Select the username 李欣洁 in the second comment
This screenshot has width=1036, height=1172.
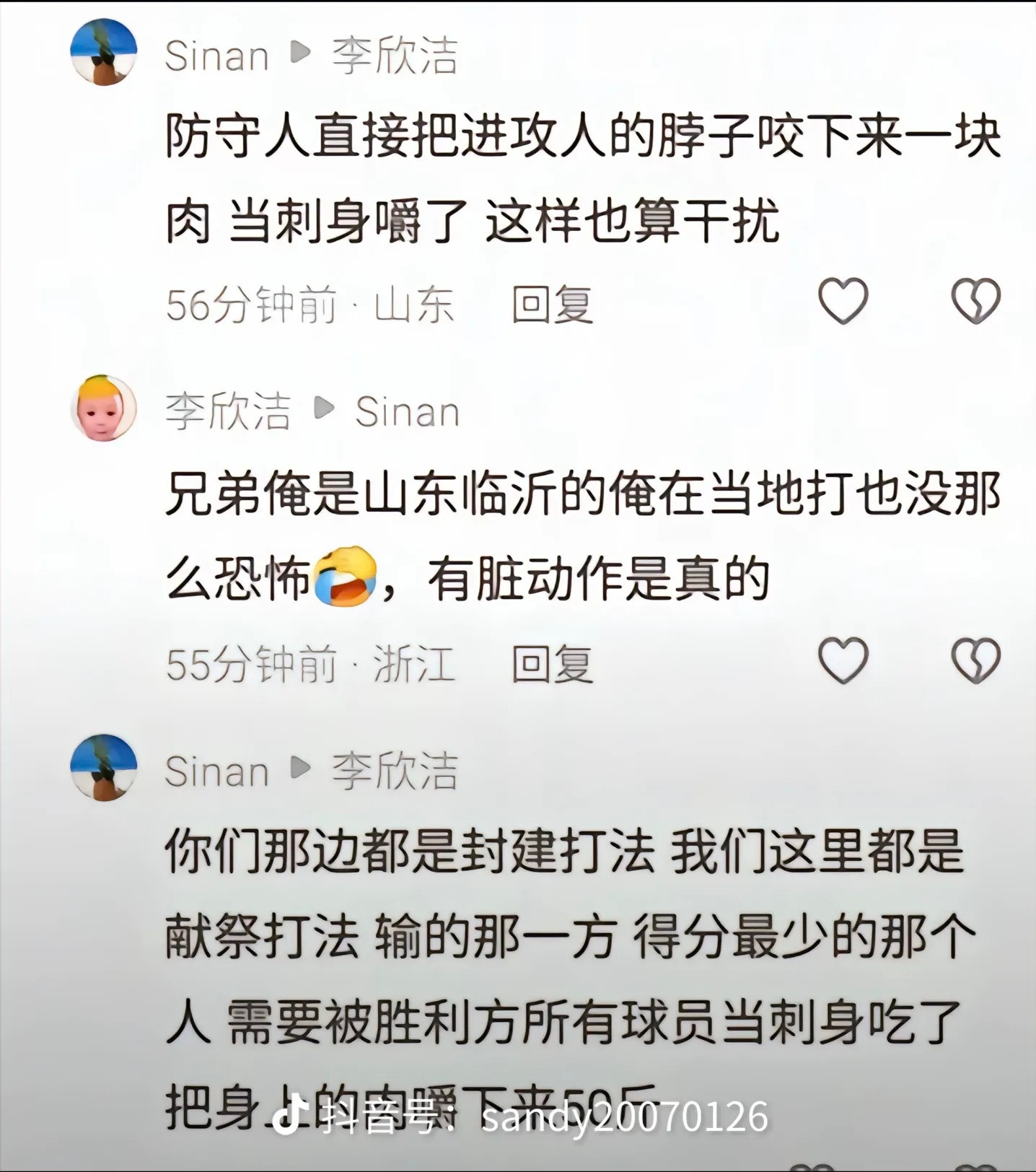(x=228, y=410)
